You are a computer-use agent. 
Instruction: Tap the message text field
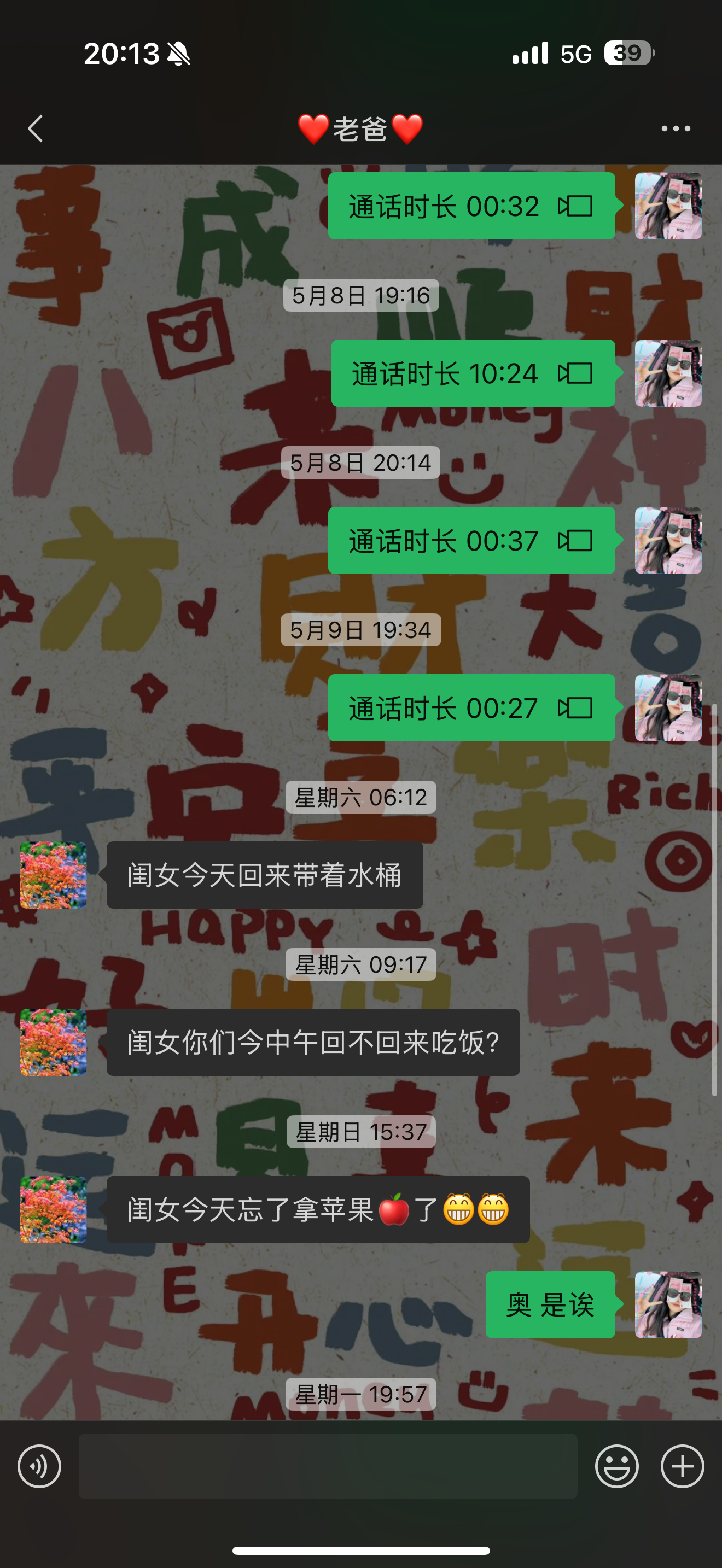[x=328, y=1466]
